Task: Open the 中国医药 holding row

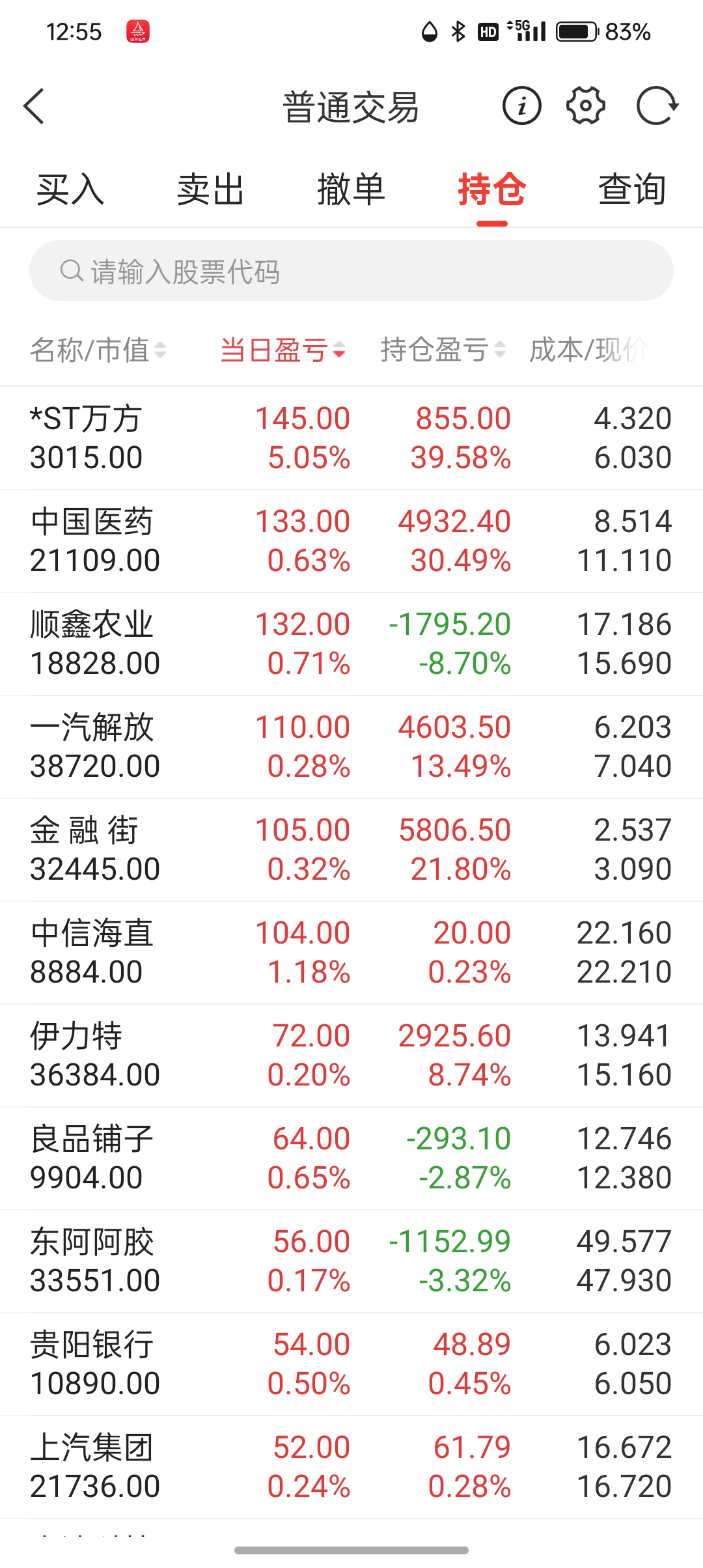Action: (351, 540)
